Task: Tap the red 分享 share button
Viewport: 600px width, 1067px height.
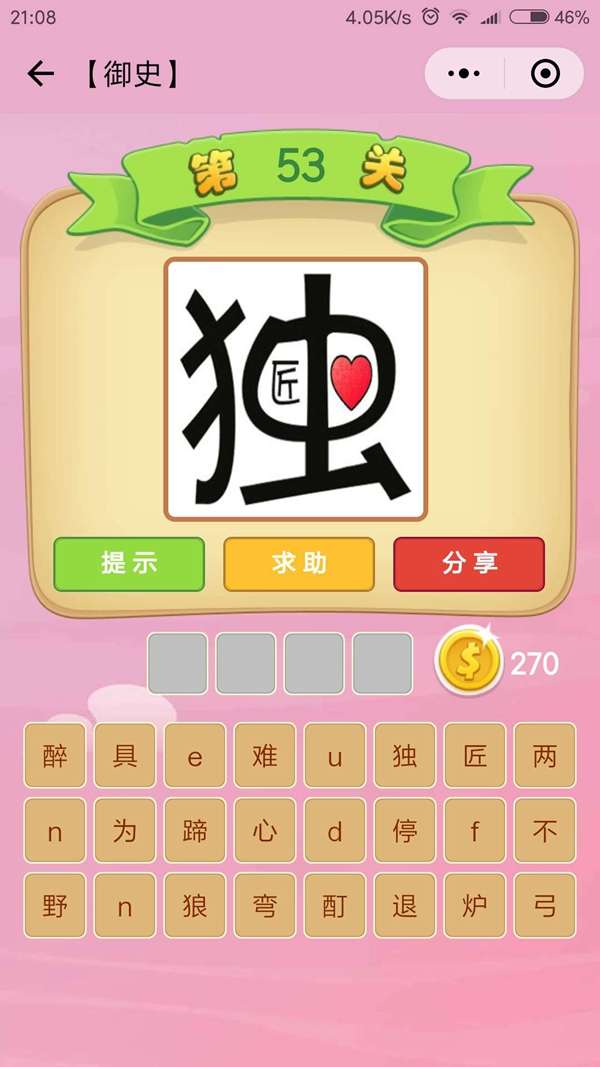Action: click(469, 563)
